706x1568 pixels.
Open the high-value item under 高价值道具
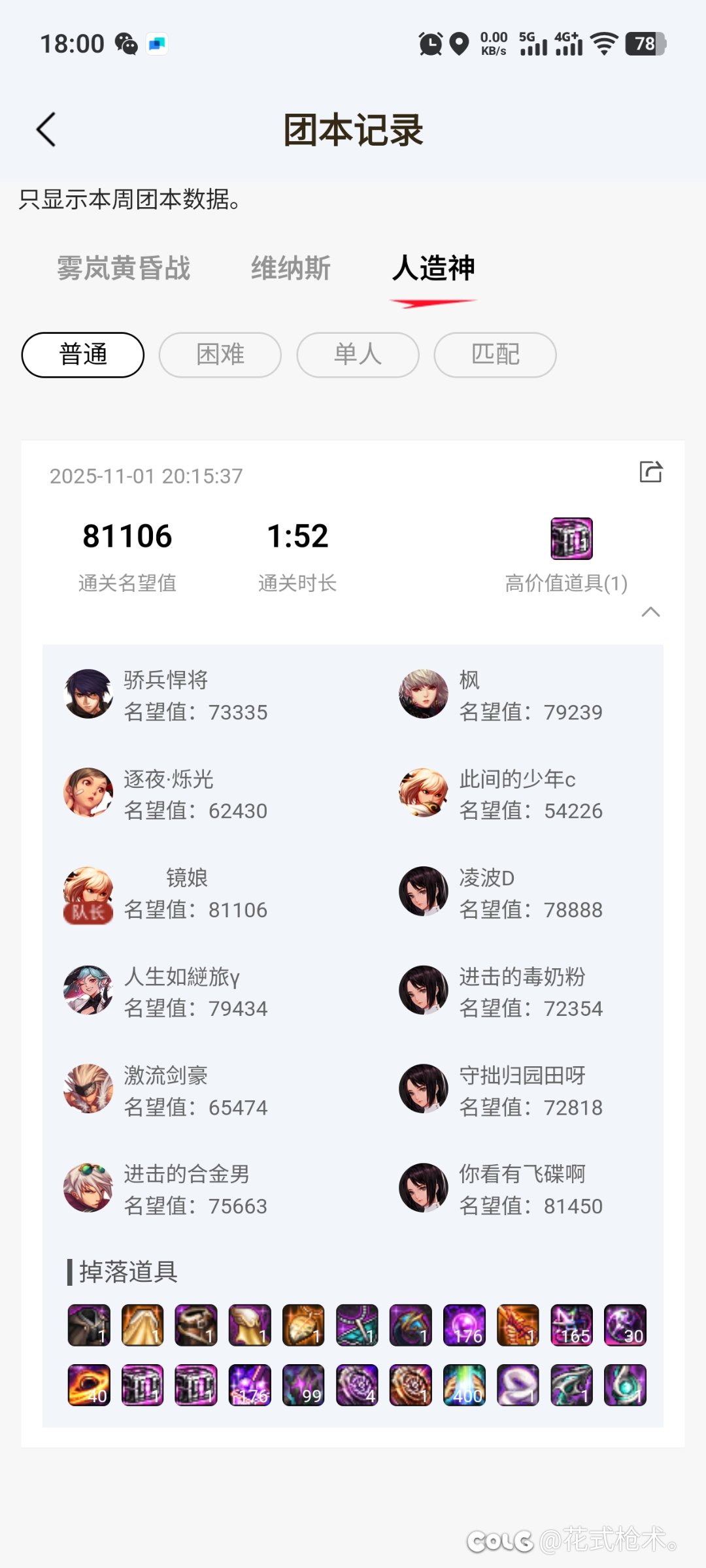click(x=571, y=539)
